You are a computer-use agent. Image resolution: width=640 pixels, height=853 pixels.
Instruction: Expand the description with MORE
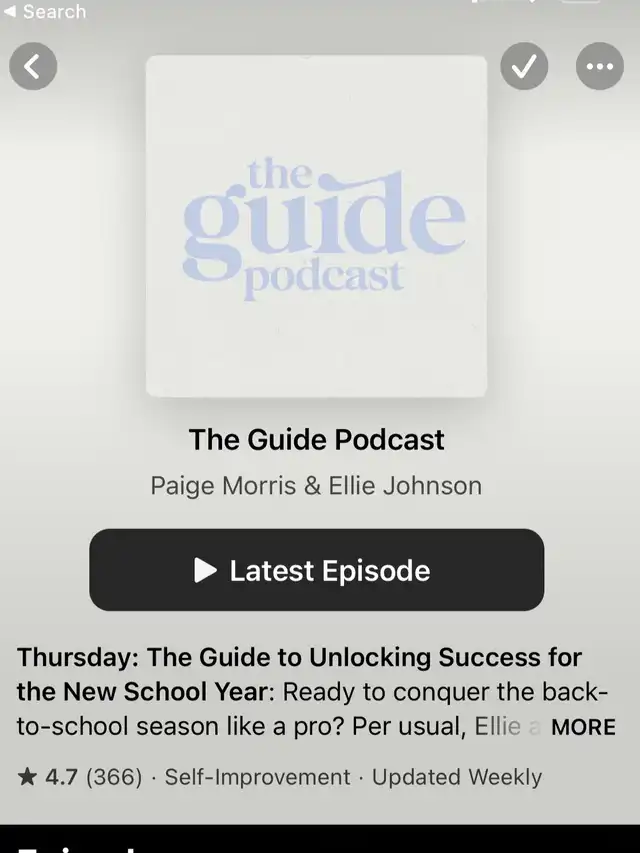(583, 727)
